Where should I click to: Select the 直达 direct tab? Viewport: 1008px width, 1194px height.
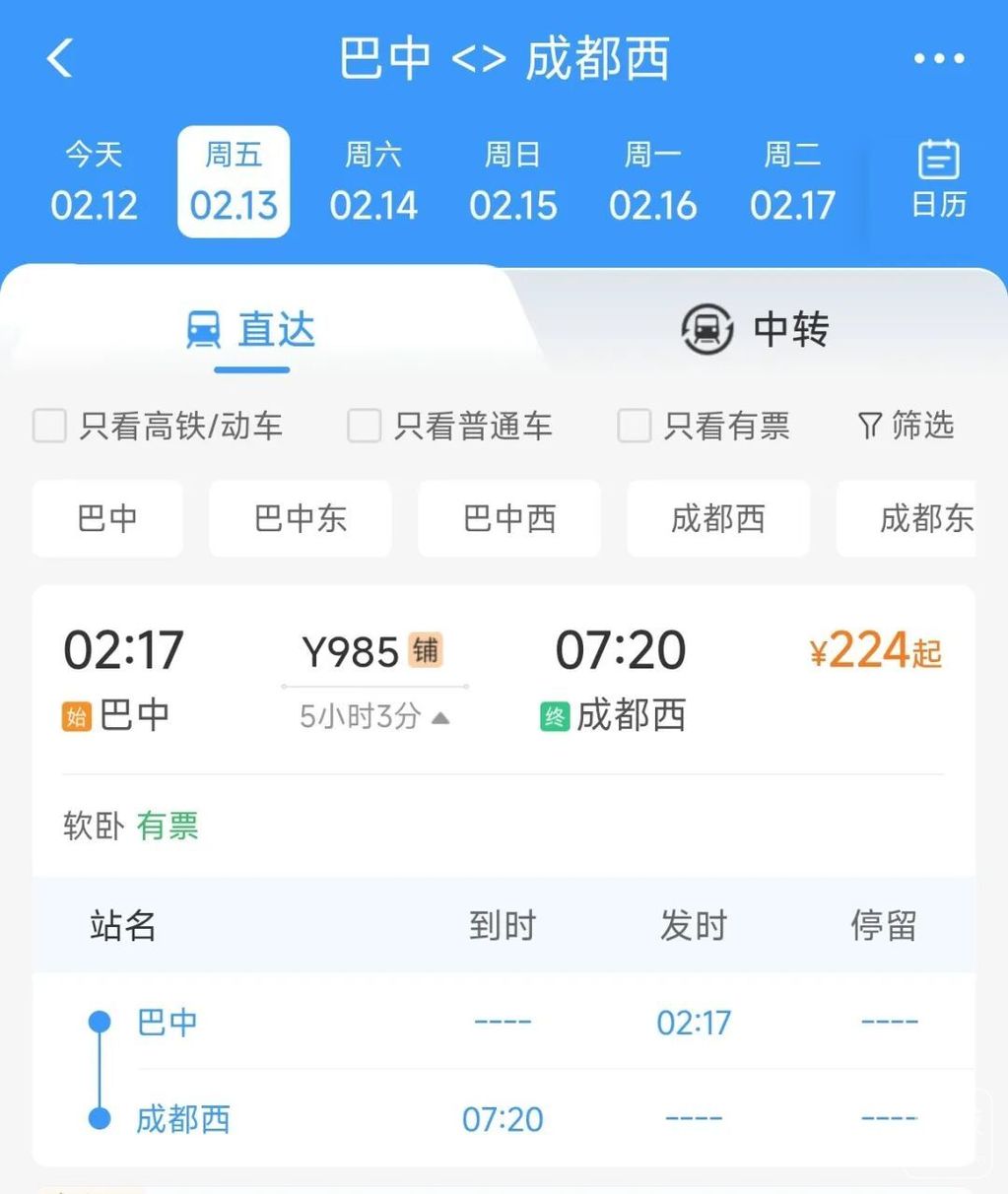click(x=252, y=331)
